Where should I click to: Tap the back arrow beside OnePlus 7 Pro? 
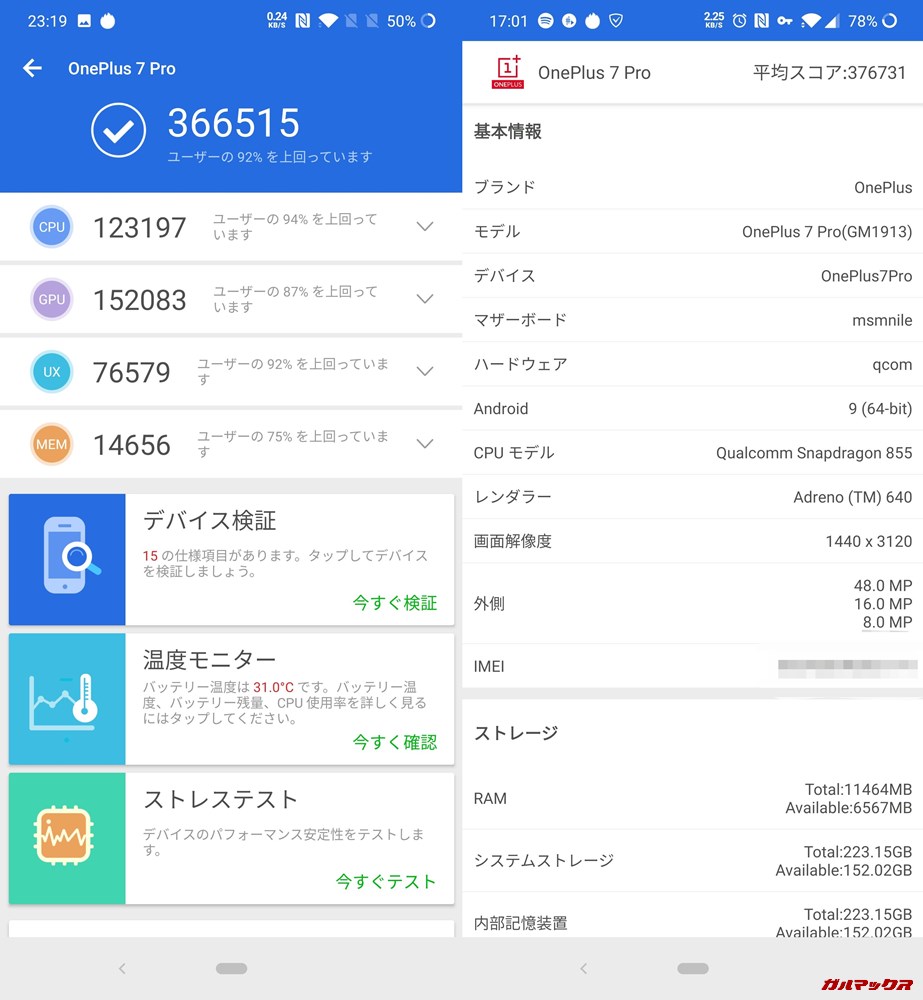32,69
